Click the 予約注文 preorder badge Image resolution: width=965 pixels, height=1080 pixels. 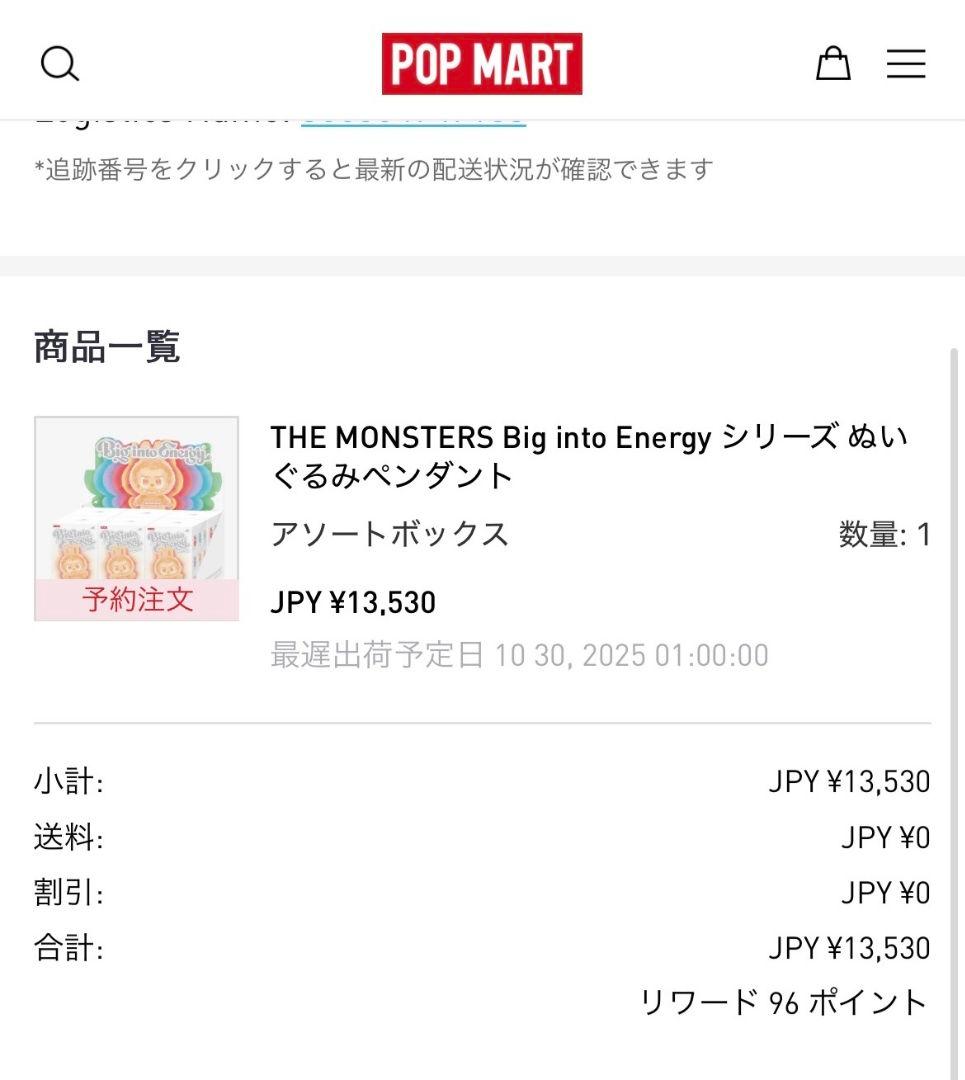point(137,600)
